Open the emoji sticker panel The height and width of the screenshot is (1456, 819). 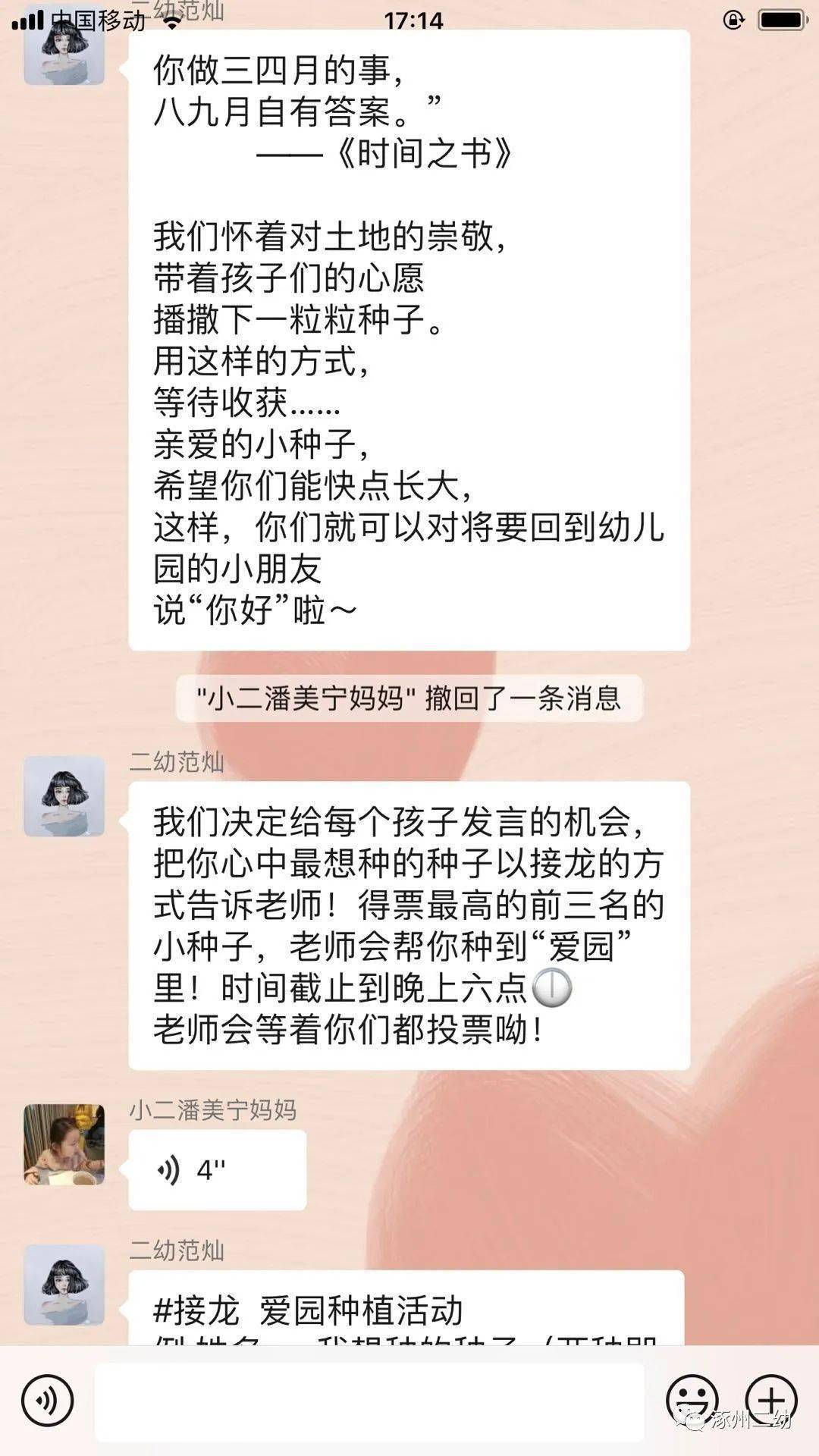(692, 1401)
